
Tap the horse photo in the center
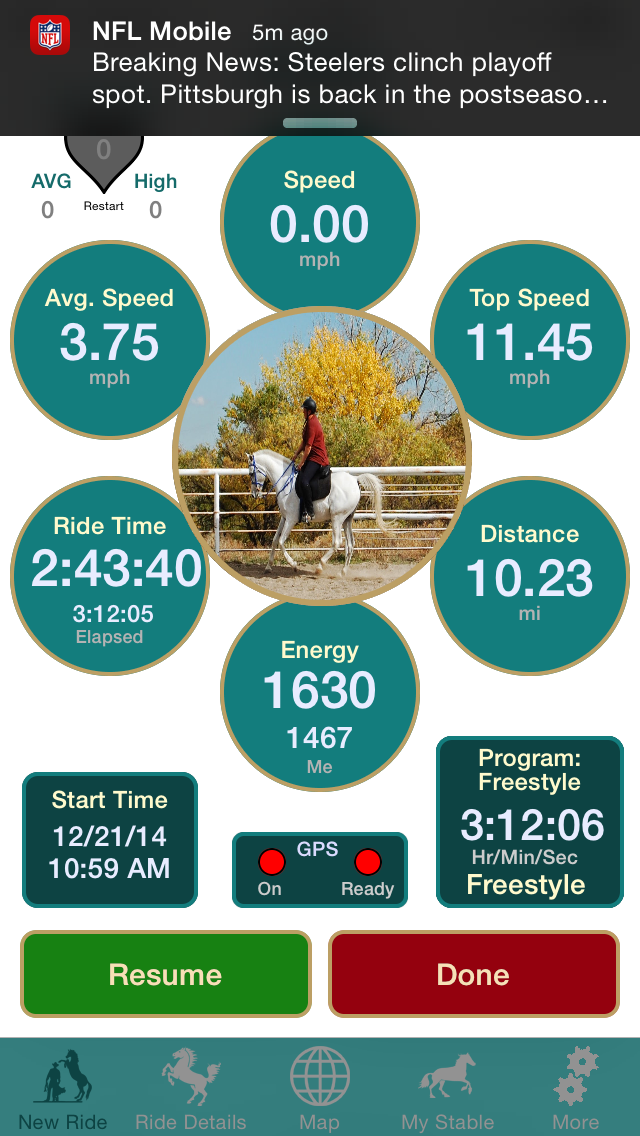322,456
